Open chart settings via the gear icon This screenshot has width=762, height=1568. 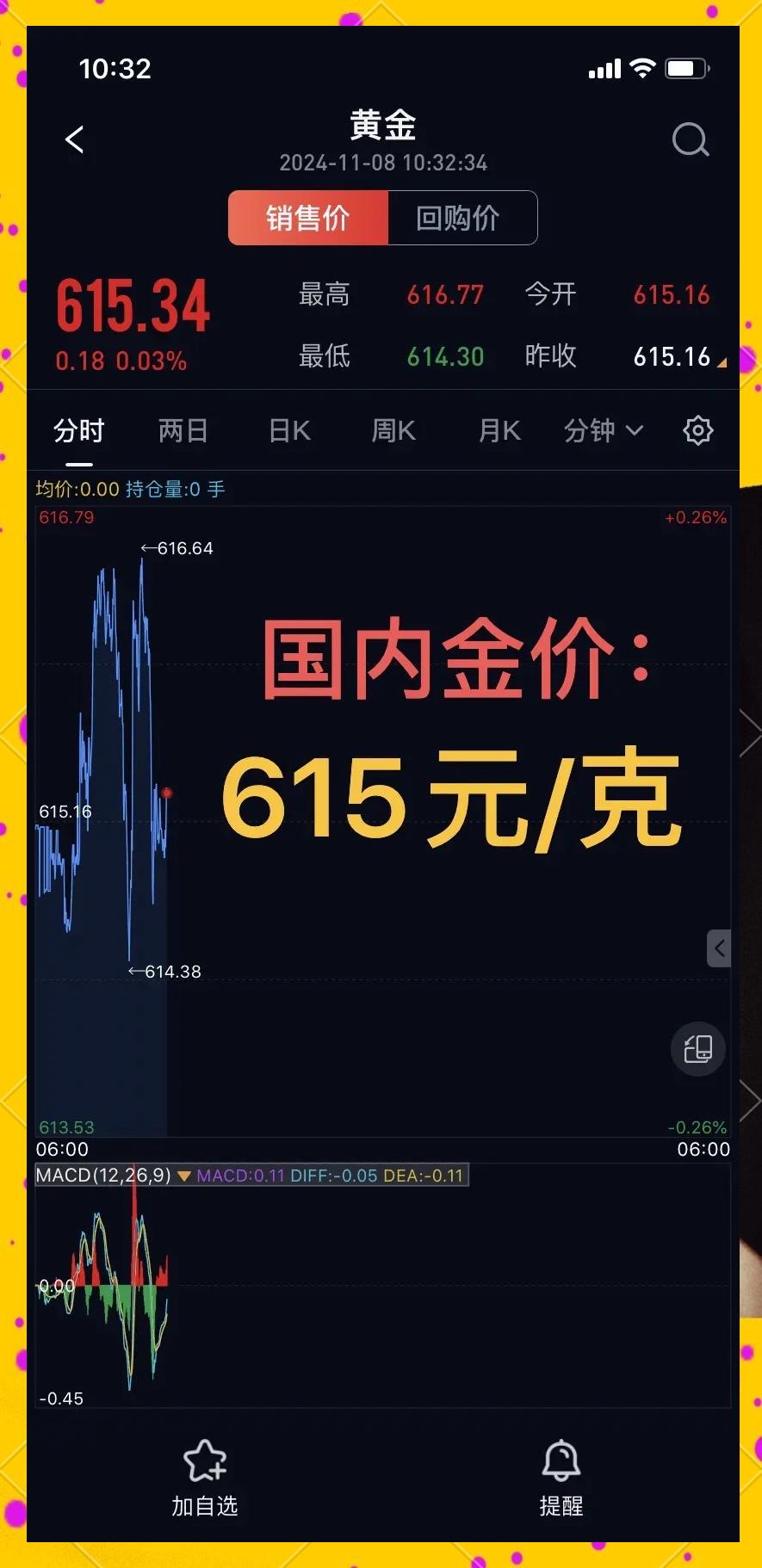[x=697, y=430]
